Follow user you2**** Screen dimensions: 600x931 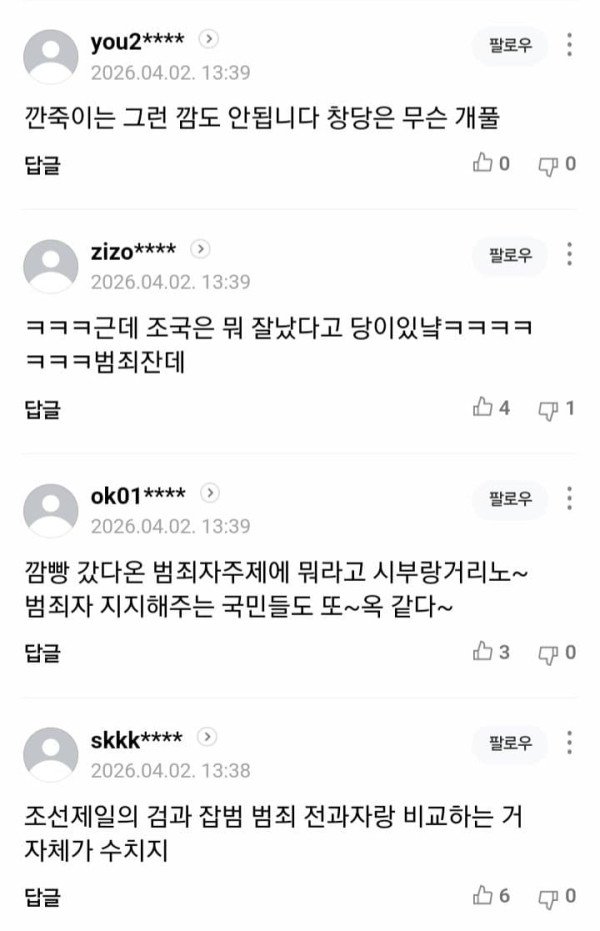pyautogui.click(x=510, y=46)
